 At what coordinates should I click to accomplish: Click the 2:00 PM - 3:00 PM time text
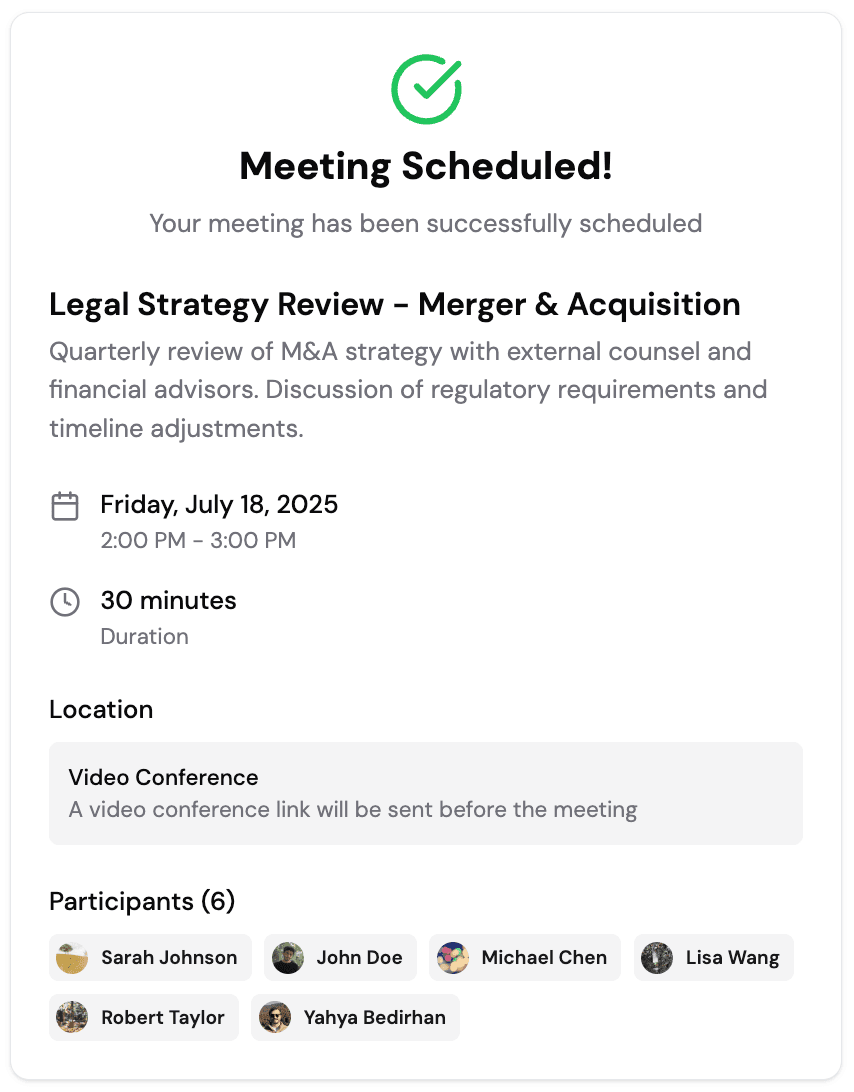(x=197, y=540)
